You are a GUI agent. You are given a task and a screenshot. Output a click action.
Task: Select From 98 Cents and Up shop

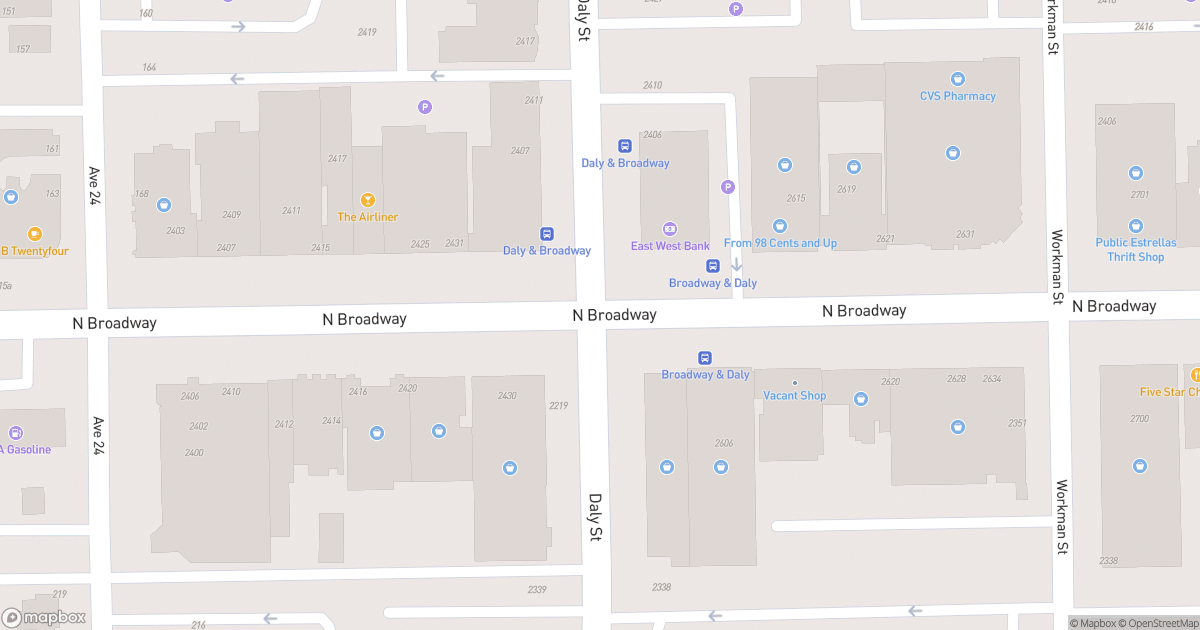(x=780, y=227)
